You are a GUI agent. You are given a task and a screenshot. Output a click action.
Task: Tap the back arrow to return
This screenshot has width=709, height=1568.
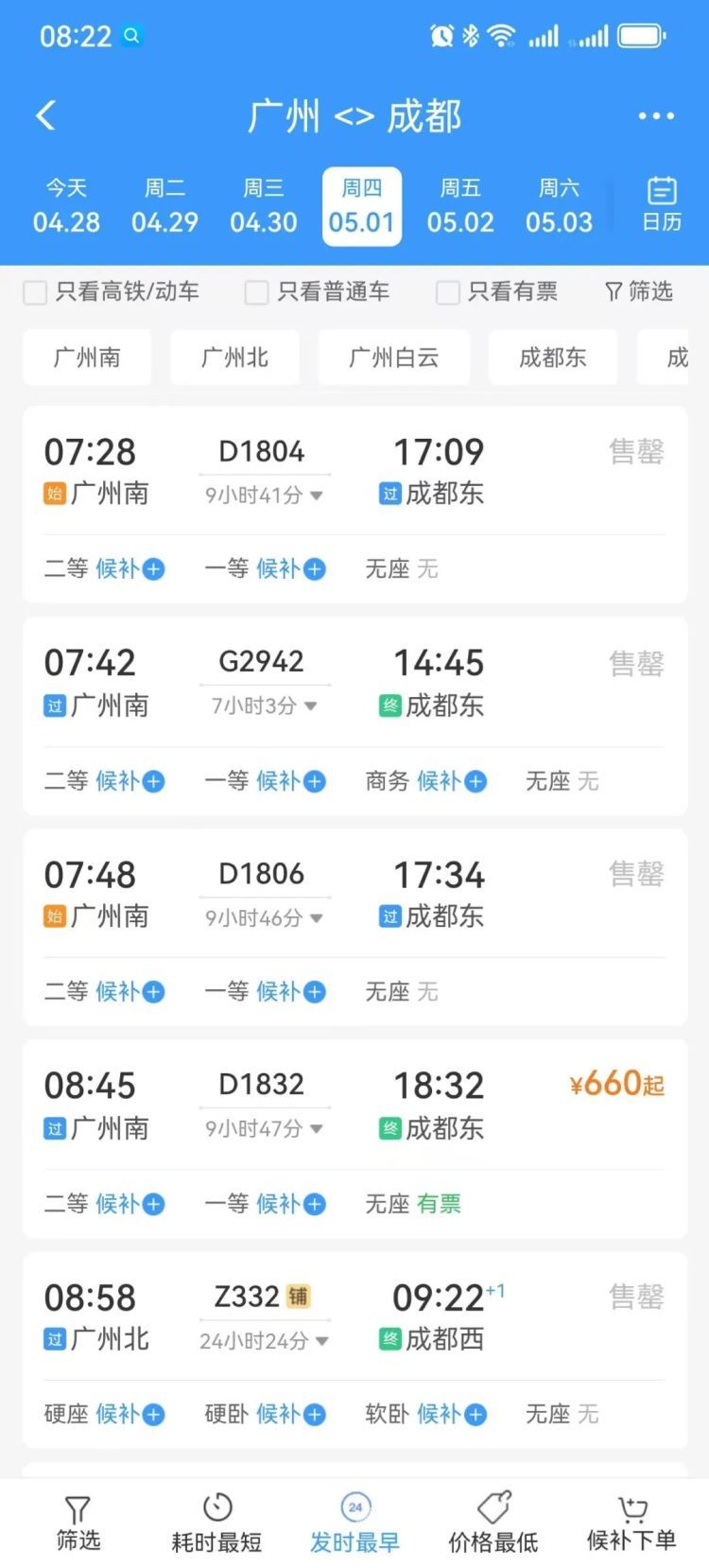point(44,113)
